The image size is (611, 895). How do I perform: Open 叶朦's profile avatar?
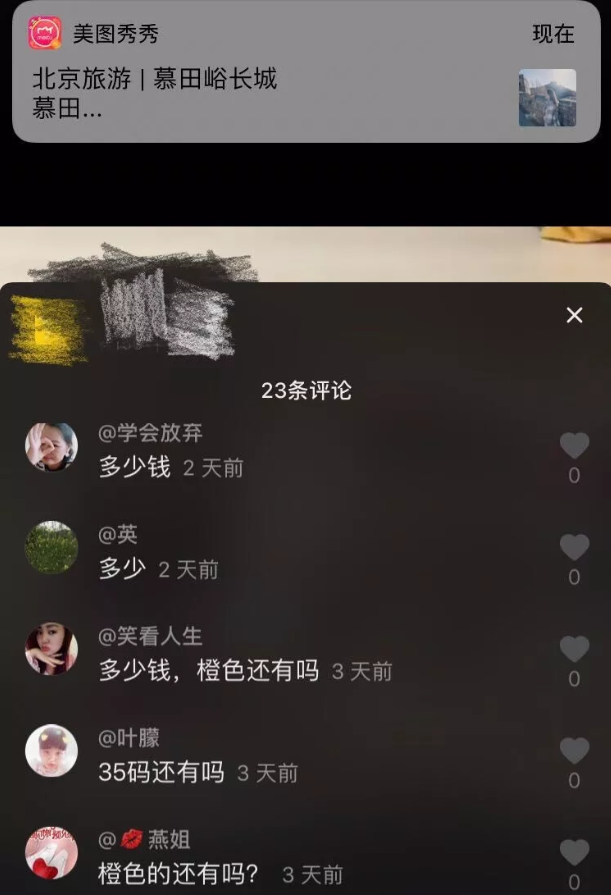coord(51,751)
